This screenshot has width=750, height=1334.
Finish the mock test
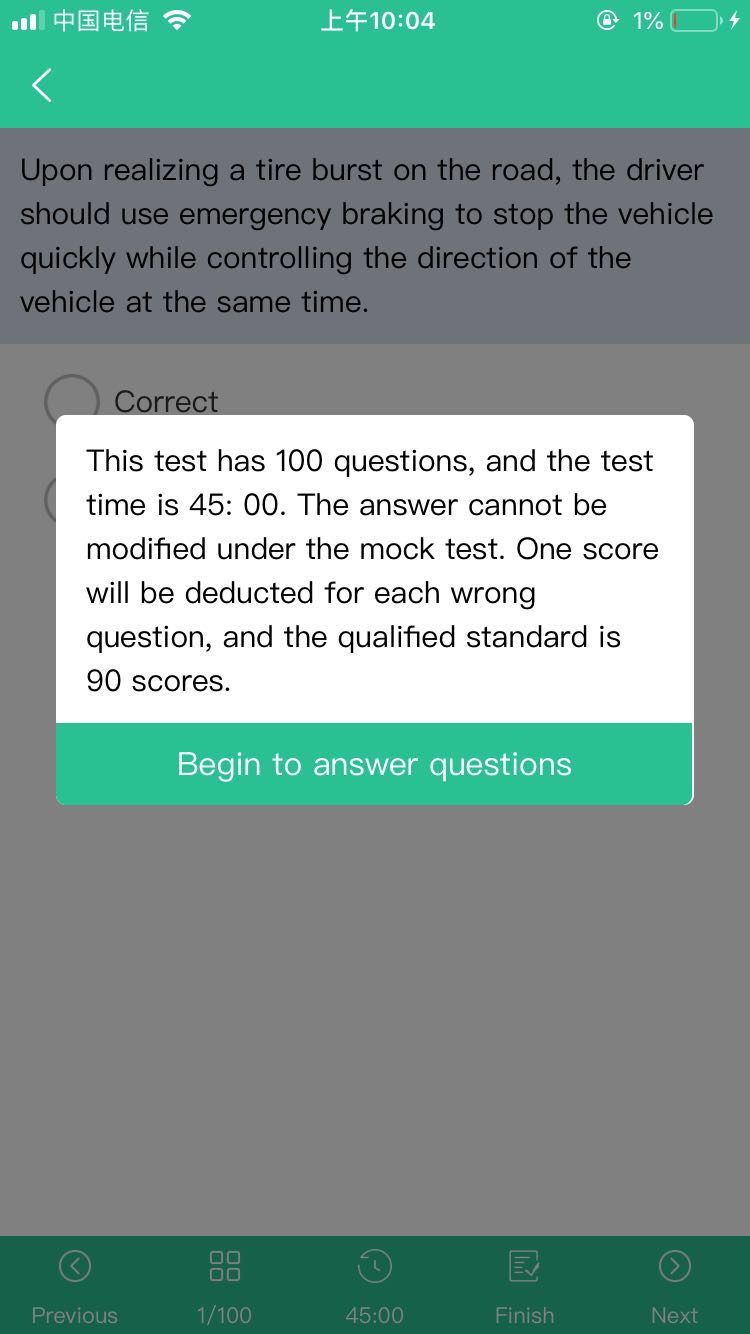click(525, 1284)
